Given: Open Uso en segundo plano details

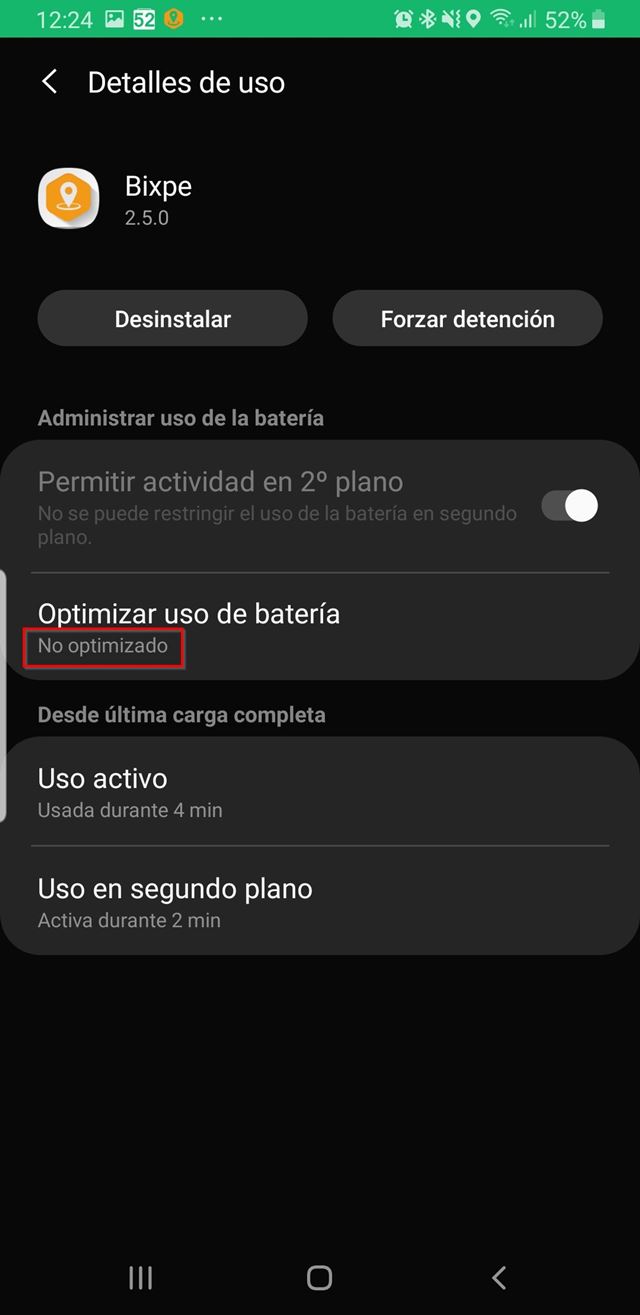Looking at the screenshot, I should pyautogui.click(x=320, y=902).
